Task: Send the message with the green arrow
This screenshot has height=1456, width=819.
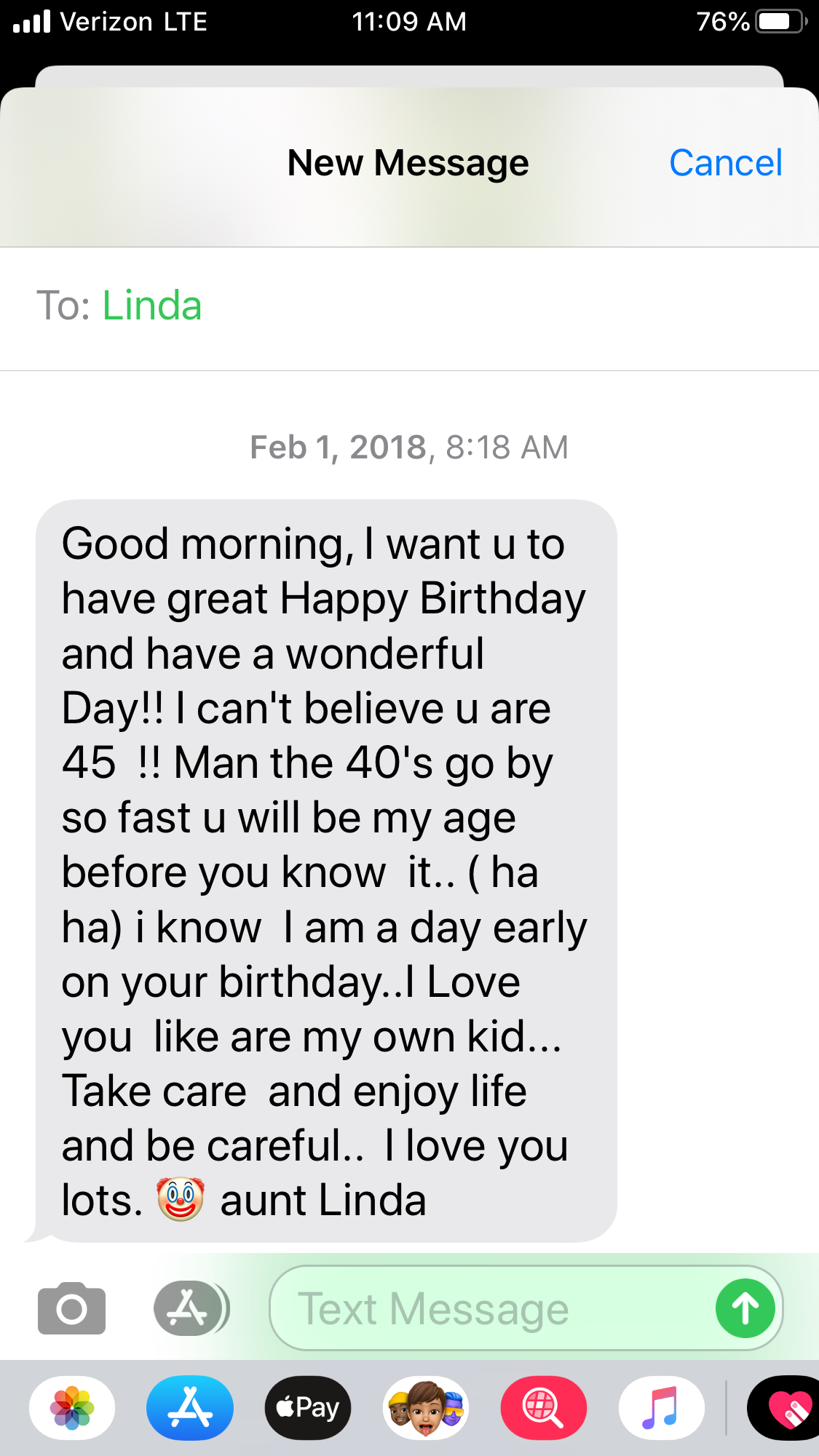Action: (745, 1308)
